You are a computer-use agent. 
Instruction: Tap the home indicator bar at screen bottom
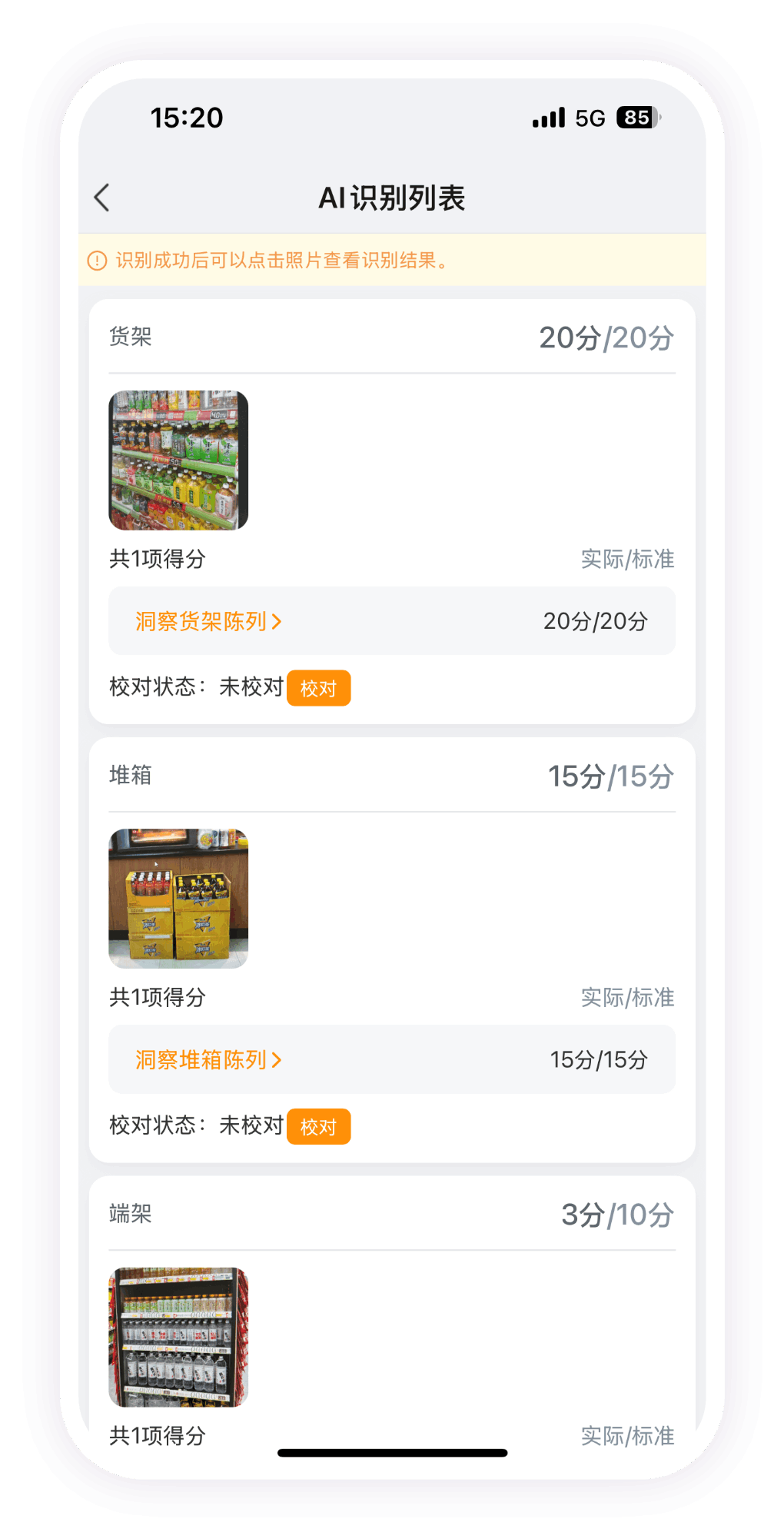tap(392, 1452)
